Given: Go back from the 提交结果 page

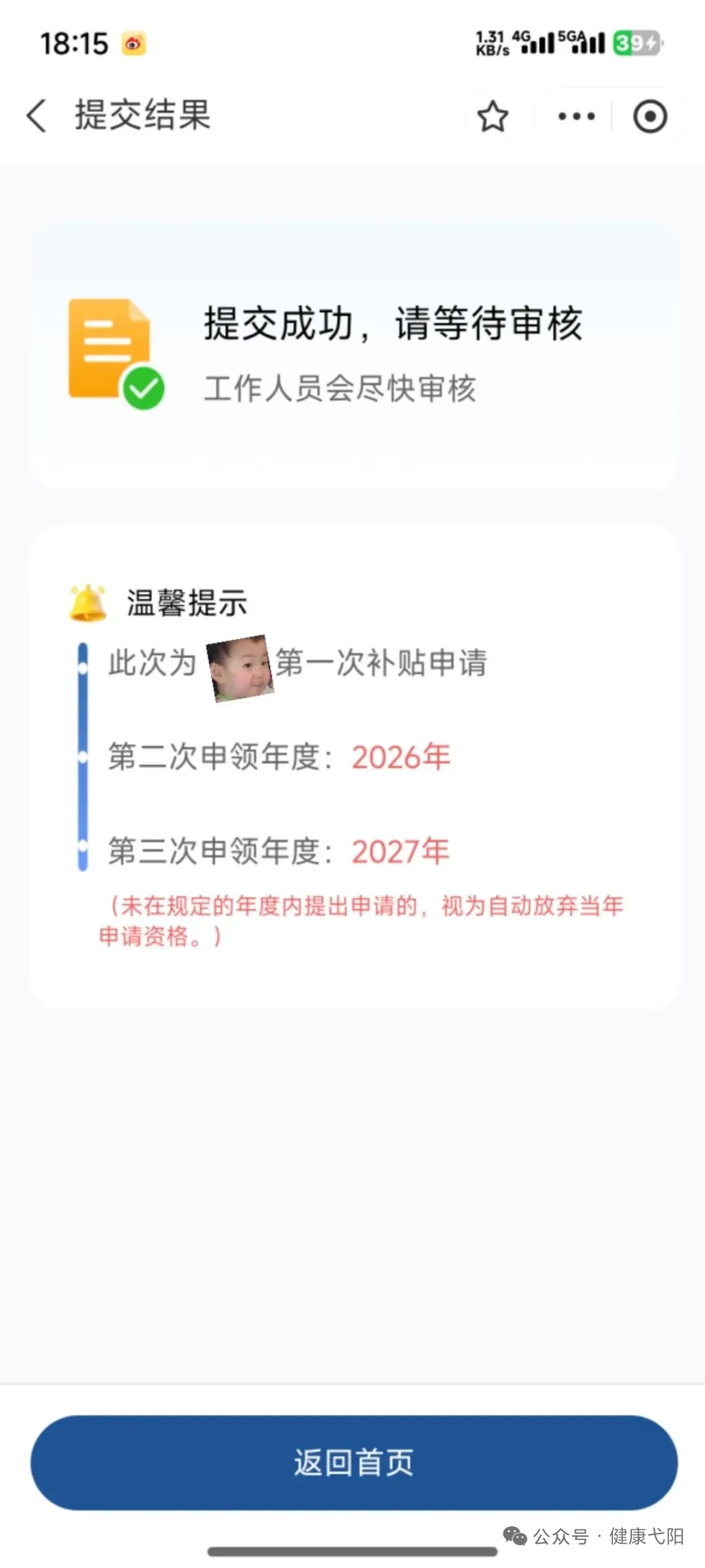Looking at the screenshot, I should [x=37, y=116].
